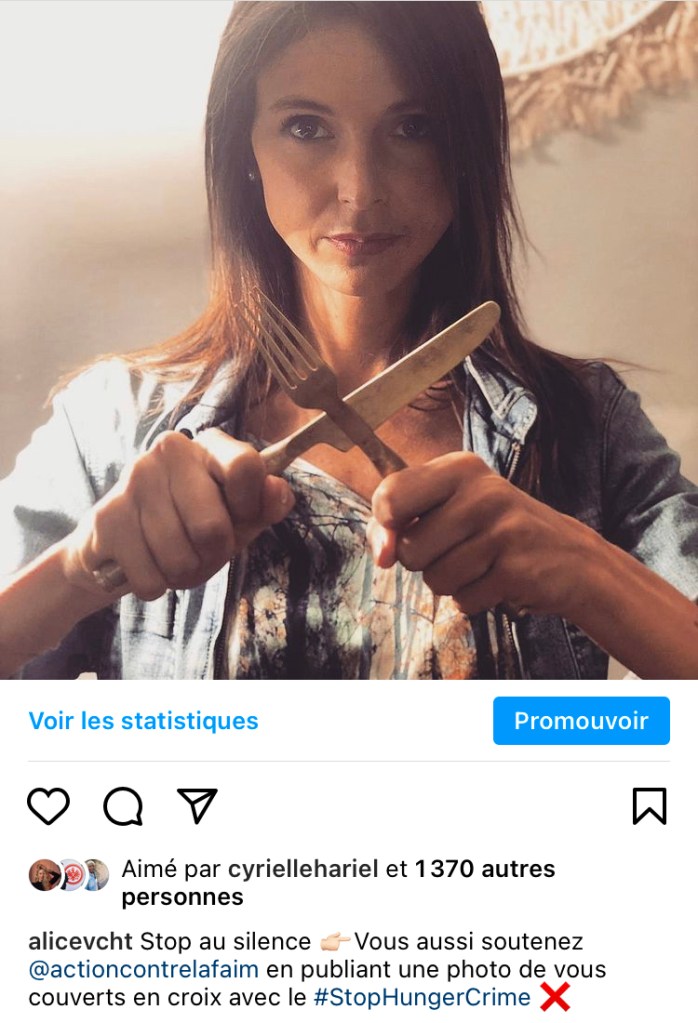Image resolution: width=698 pixels, height=1023 pixels.
Task: Open the @actioncontrelafaim mention
Action: tap(144, 969)
